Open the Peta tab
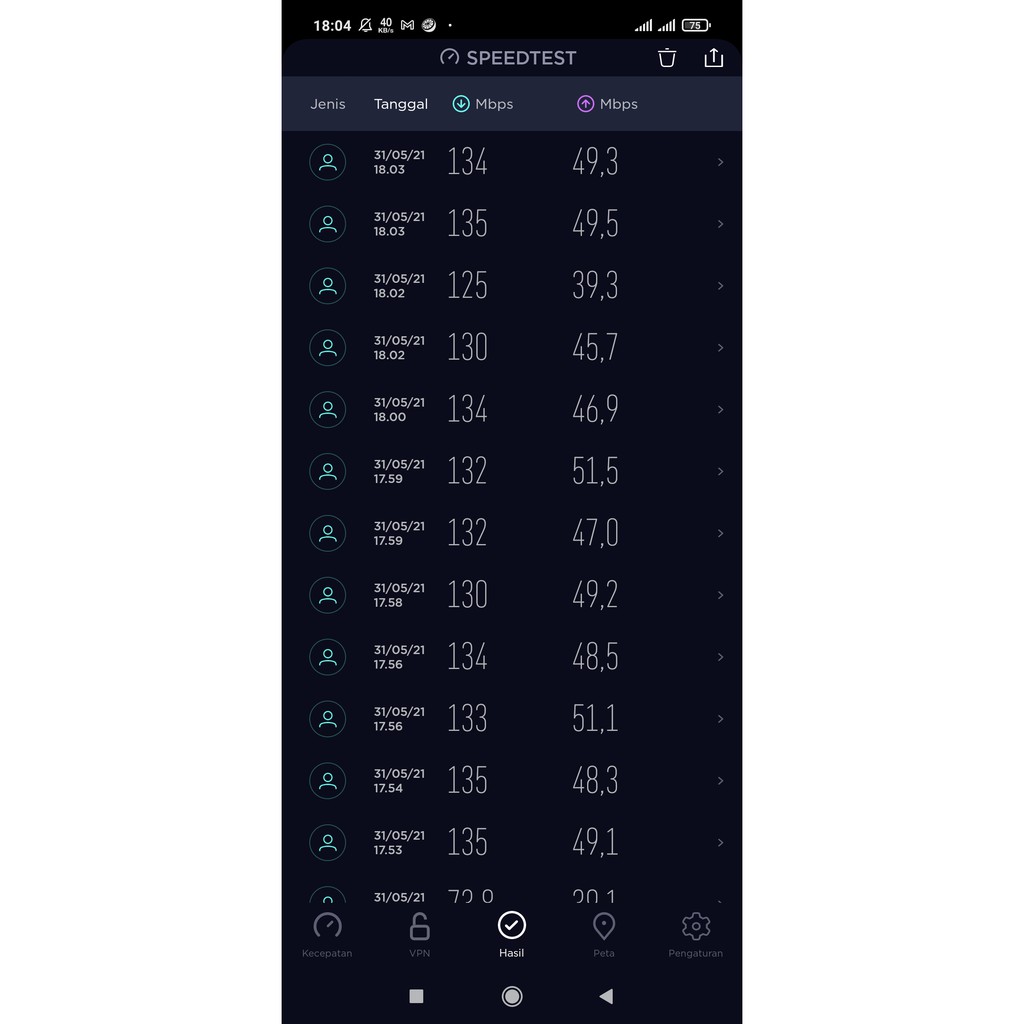The image size is (1024, 1024). click(604, 935)
